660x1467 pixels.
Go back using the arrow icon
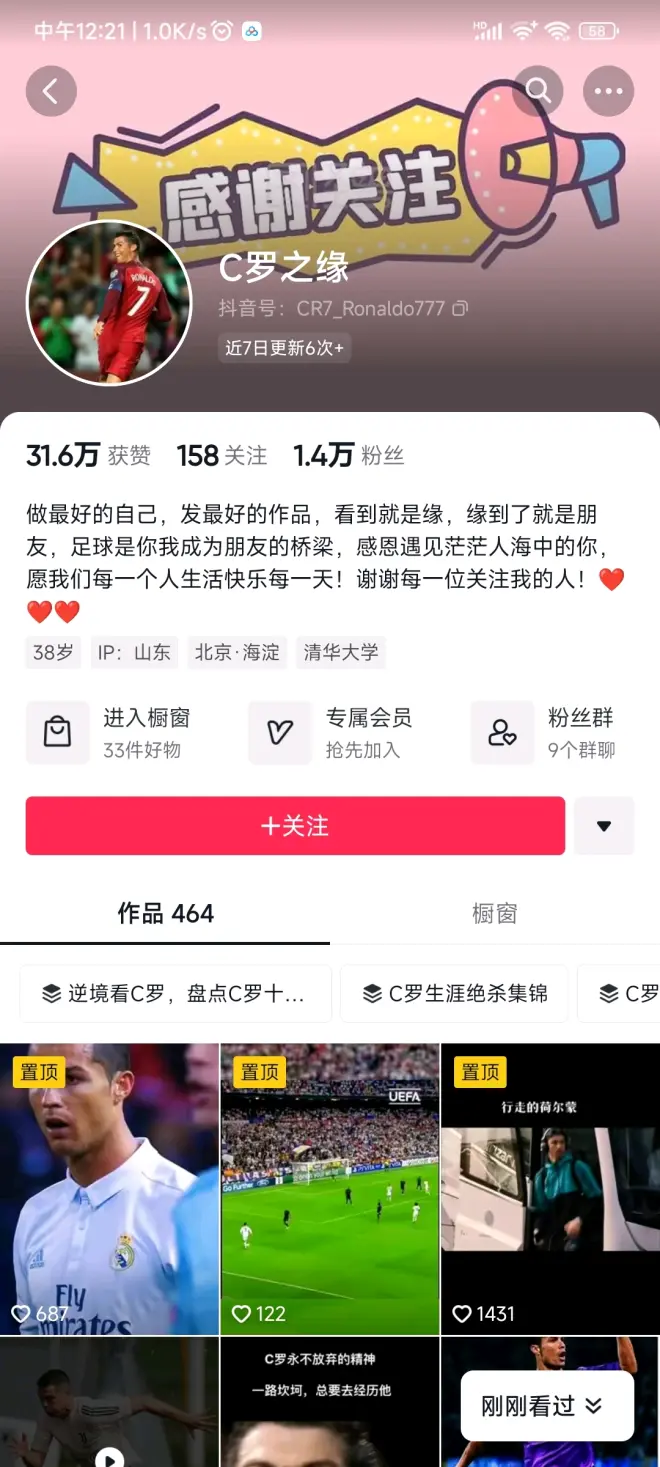coord(51,92)
